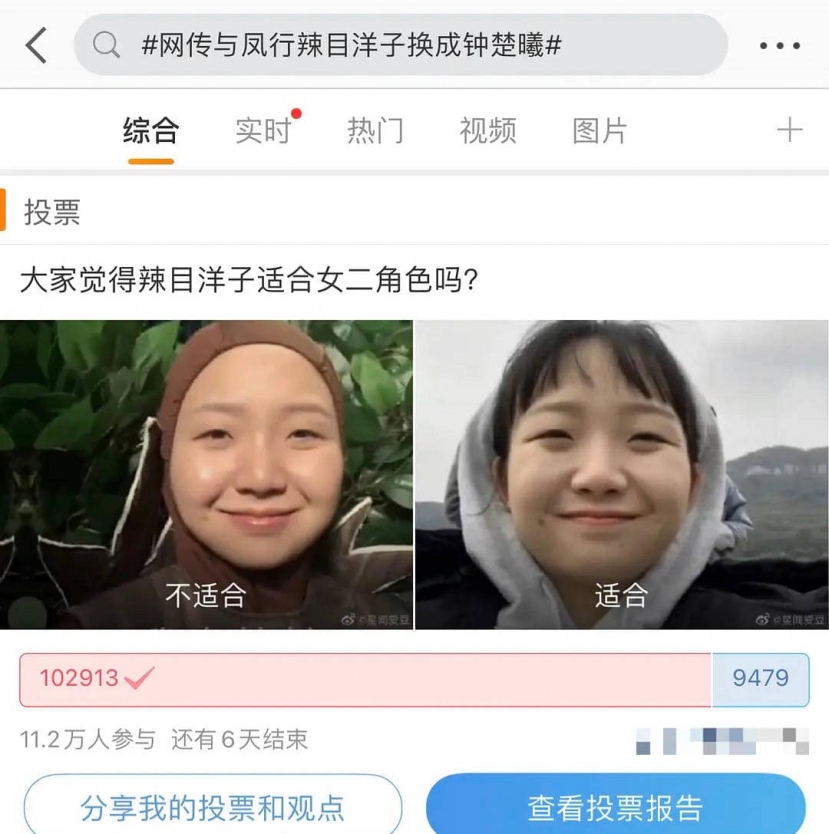Tap 分享我的投票和观点 button
This screenshot has width=829, height=834.
point(213,806)
